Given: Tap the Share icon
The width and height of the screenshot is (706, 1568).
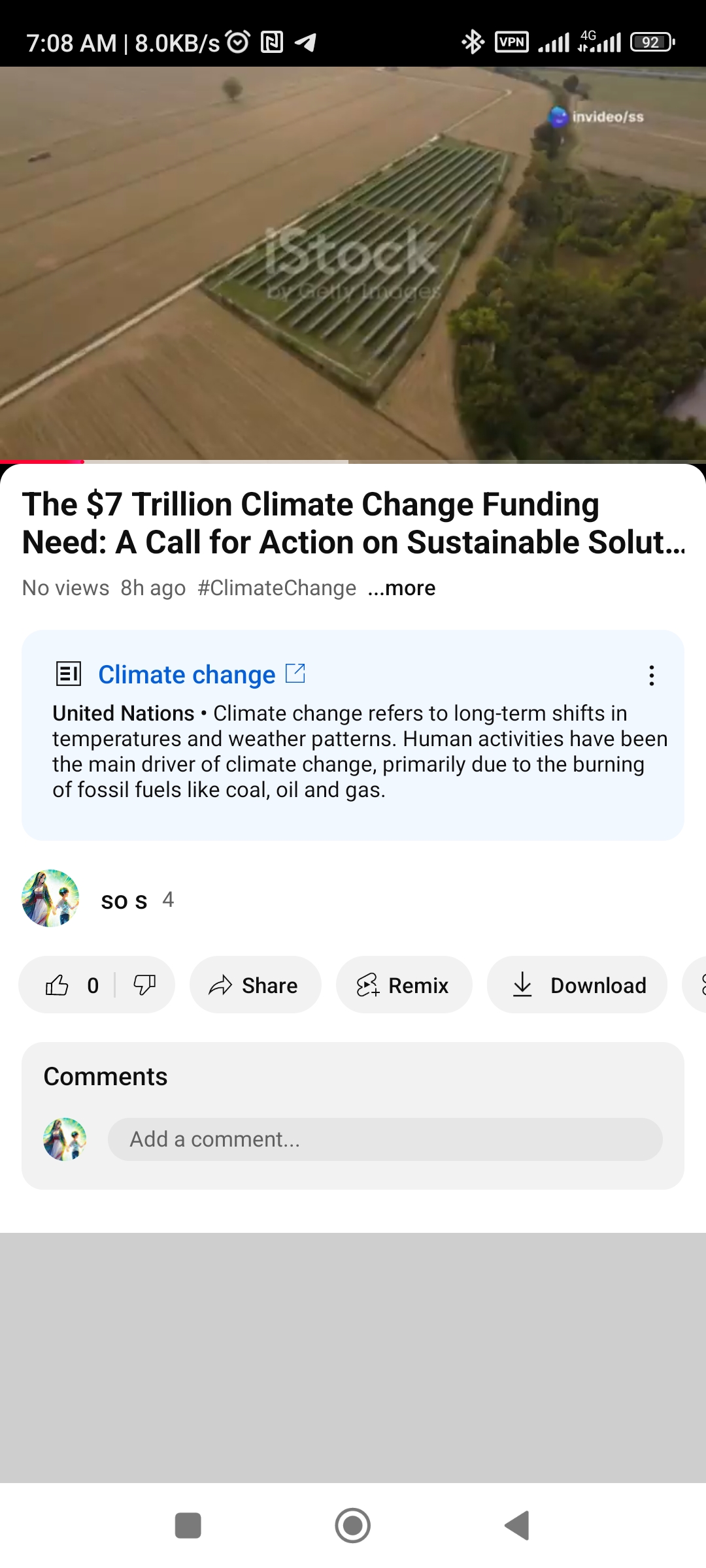Looking at the screenshot, I should (x=223, y=985).
